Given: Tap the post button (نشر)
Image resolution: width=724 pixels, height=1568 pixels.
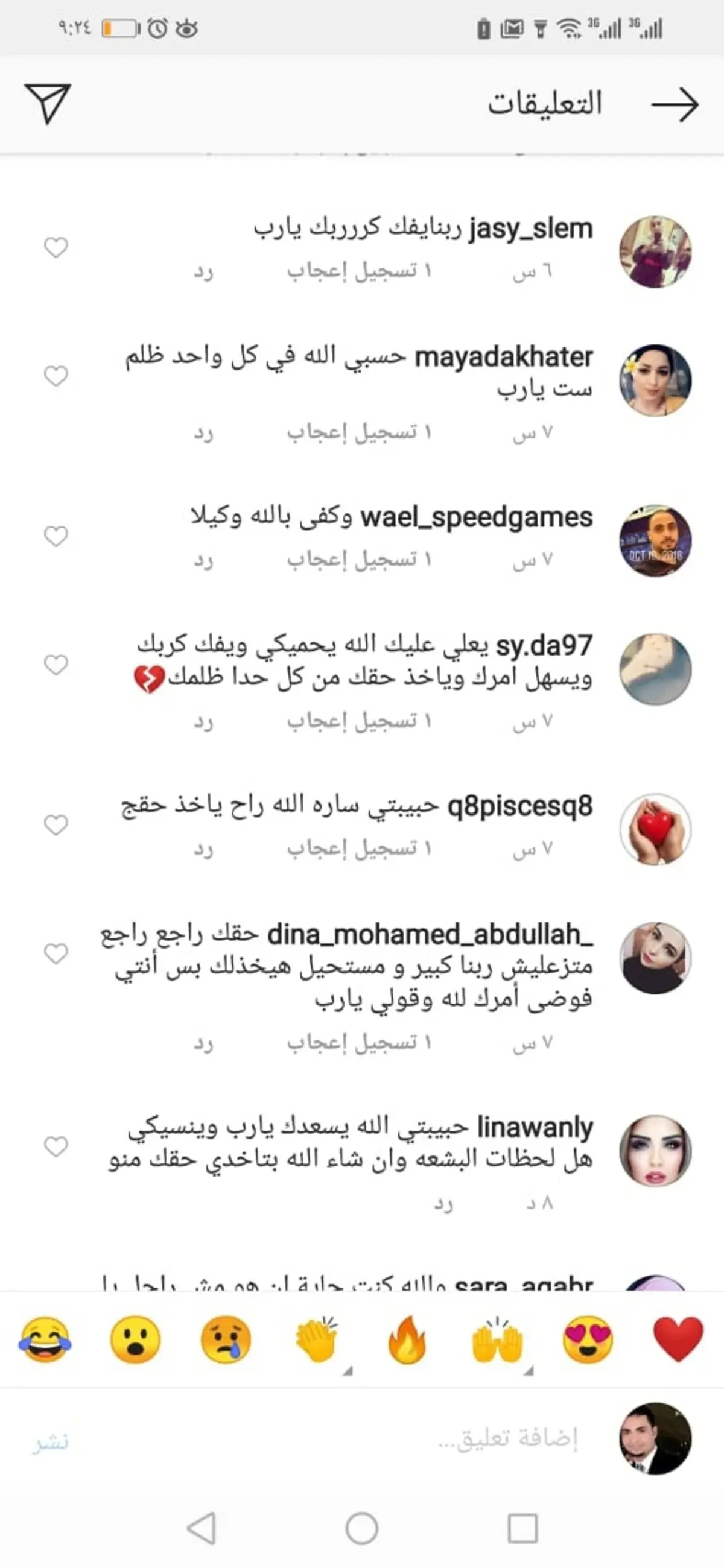Looking at the screenshot, I should coord(51,1441).
